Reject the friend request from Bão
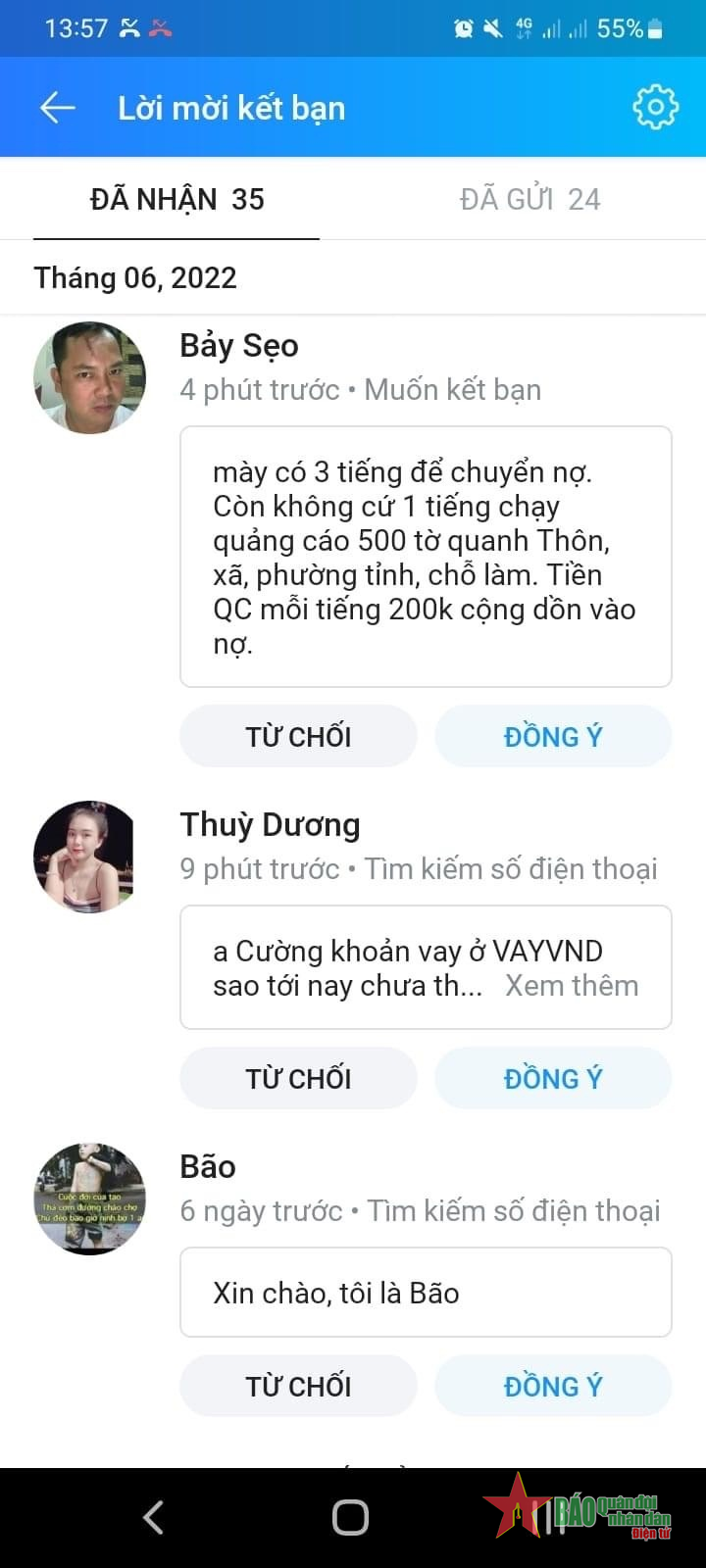Screen dimensions: 706x1568 point(298,1386)
